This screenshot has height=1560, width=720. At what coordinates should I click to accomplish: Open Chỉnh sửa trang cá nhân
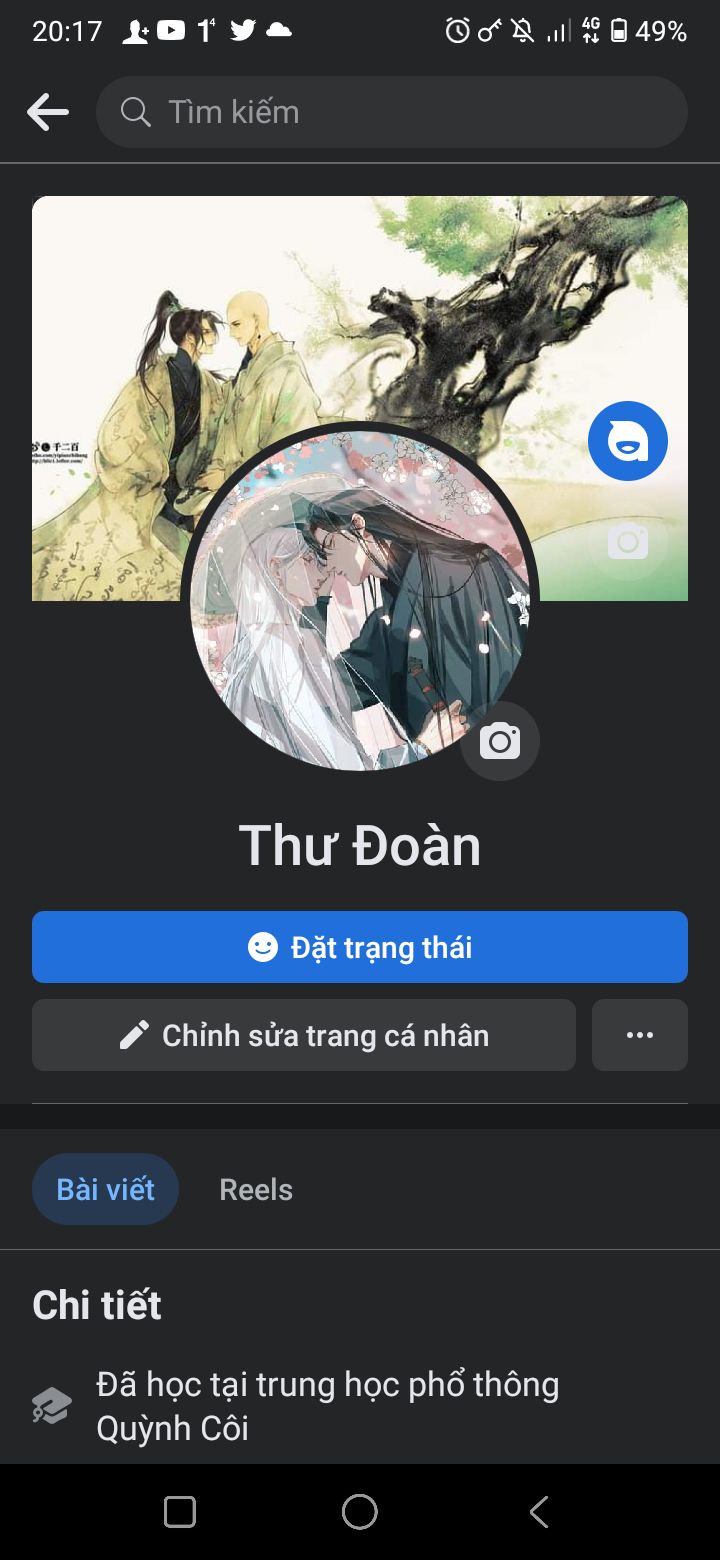click(304, 1035)
